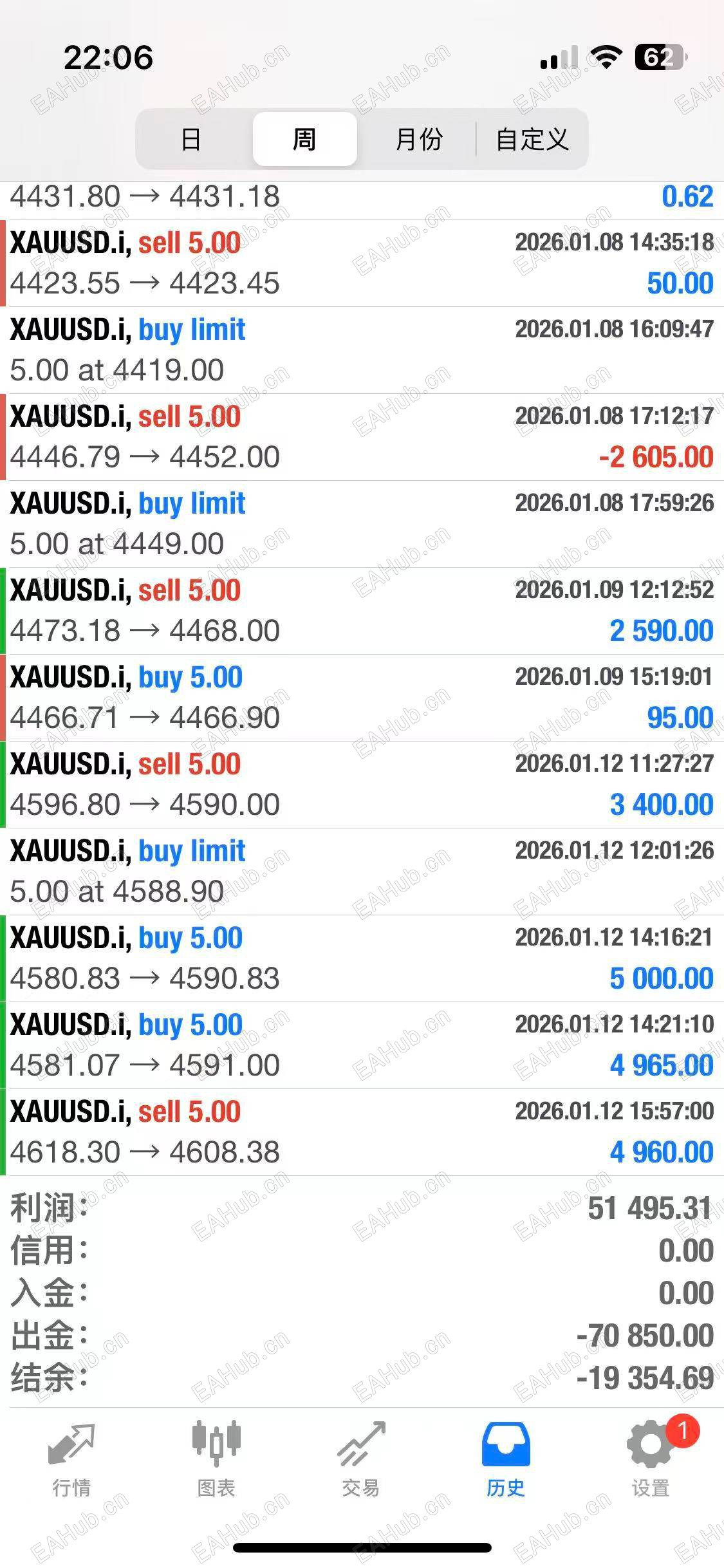724x1568 pixels.
Task: Open the 行情 quotes tab
Action: pos(71,1459)
